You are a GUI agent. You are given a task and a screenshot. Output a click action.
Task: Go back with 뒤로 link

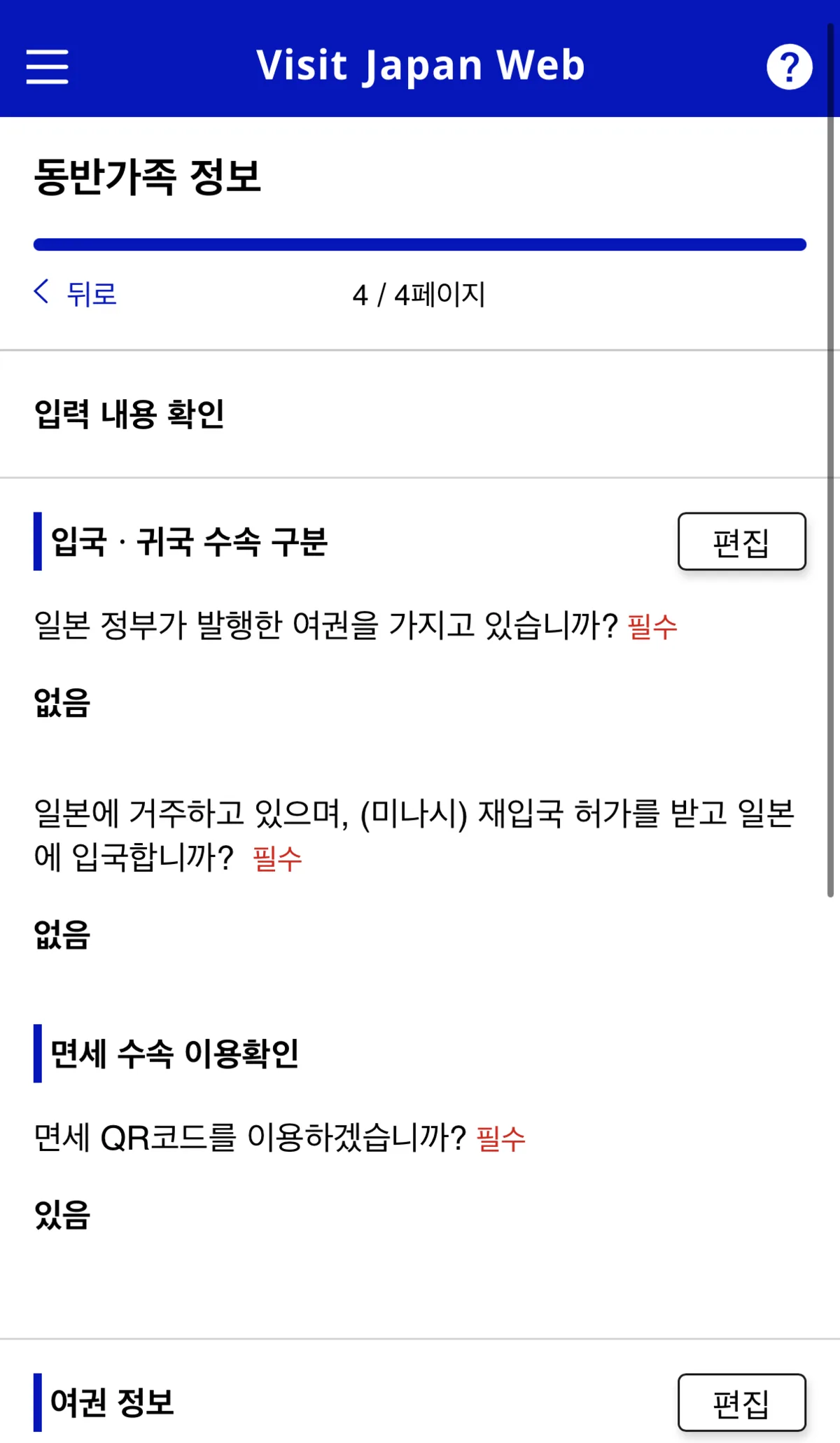(76, 293)
